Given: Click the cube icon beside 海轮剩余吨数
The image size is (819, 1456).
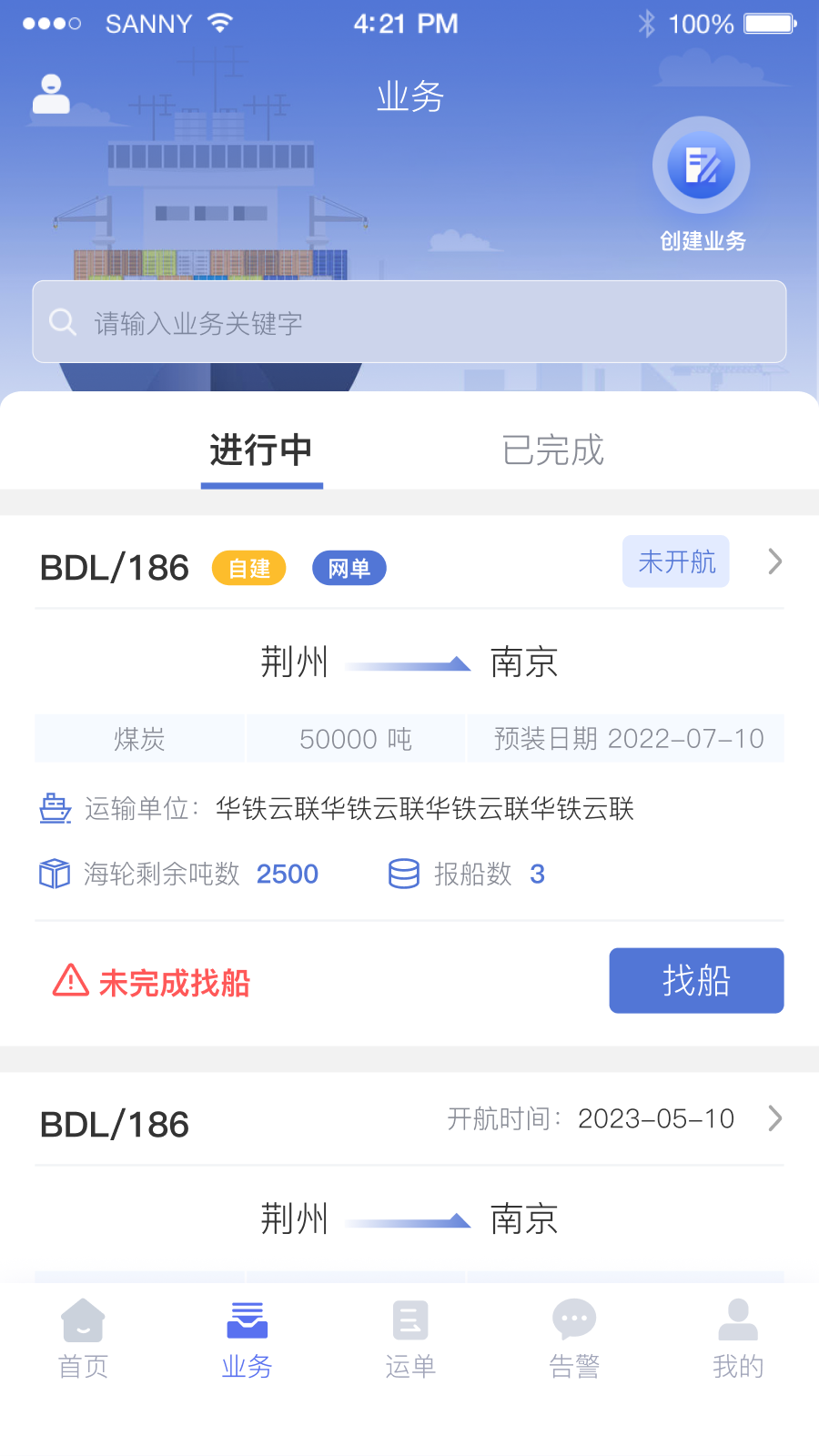Looking at the screenshot, I should coord(55,874).
